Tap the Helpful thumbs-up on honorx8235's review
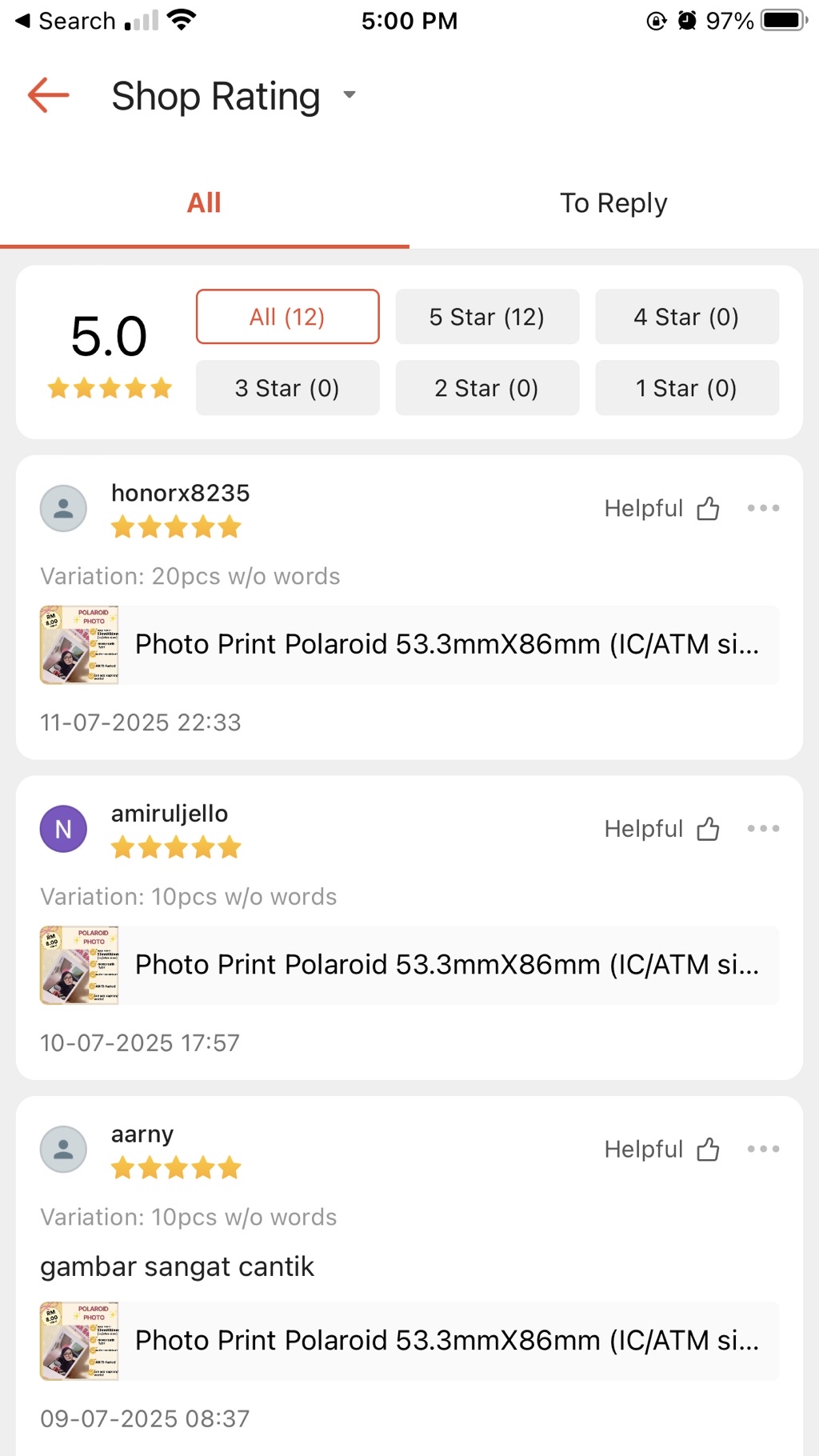Screen dimensions: 819x1456 pos(708,508)
